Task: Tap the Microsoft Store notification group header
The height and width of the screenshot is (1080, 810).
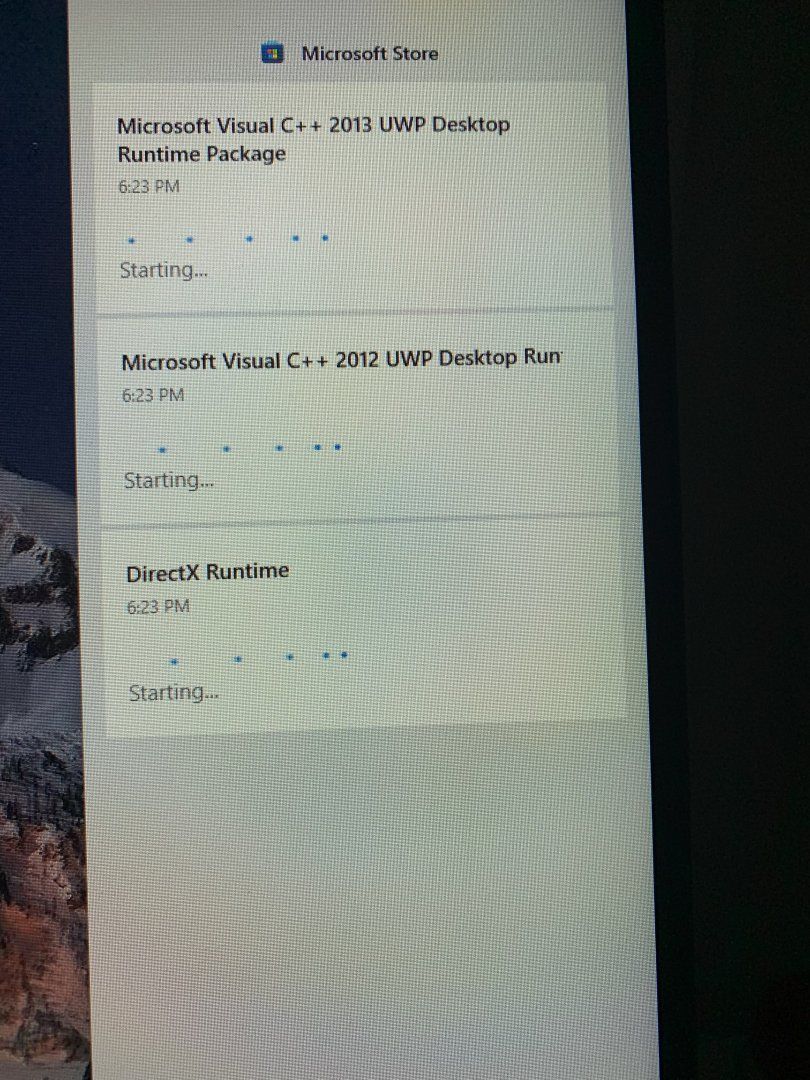Action: (369, 54)
